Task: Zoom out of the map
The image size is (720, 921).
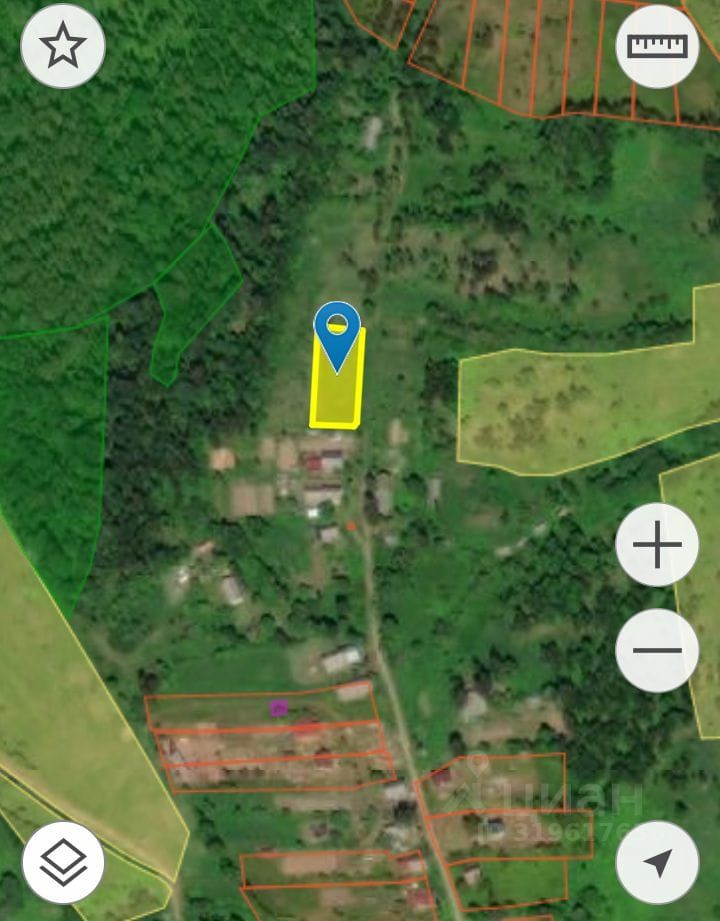Action: pos(657,650)
